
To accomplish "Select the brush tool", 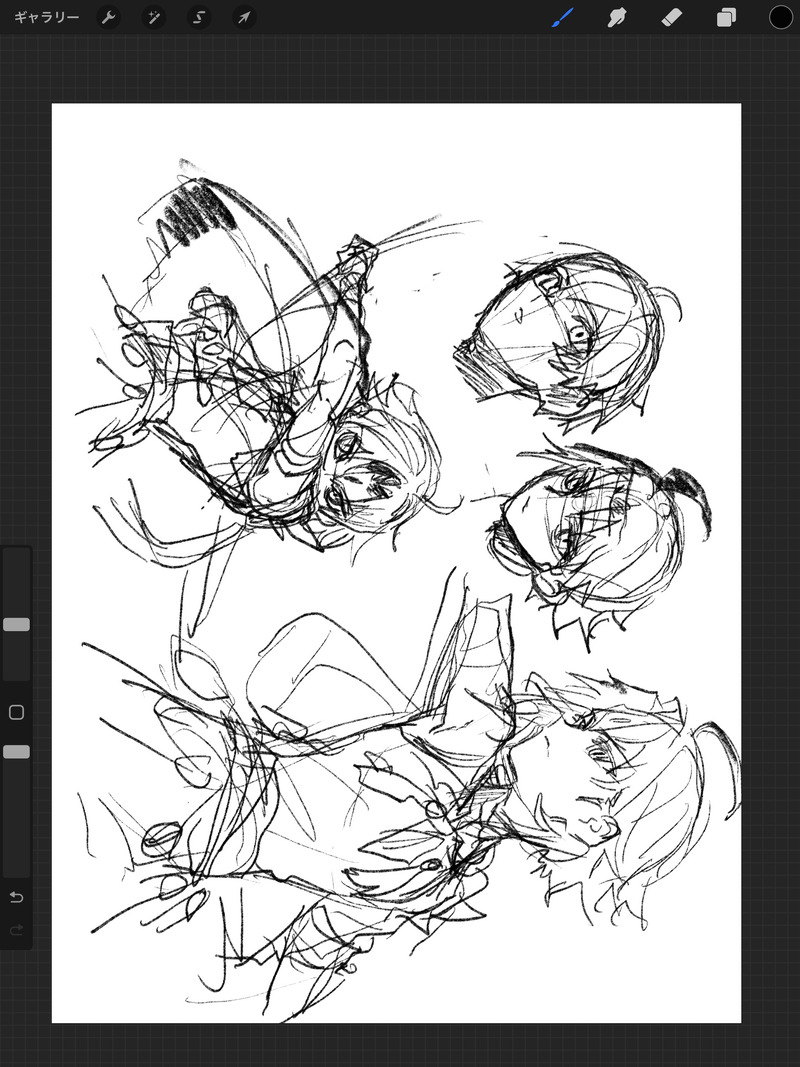I will coord(563,18).
